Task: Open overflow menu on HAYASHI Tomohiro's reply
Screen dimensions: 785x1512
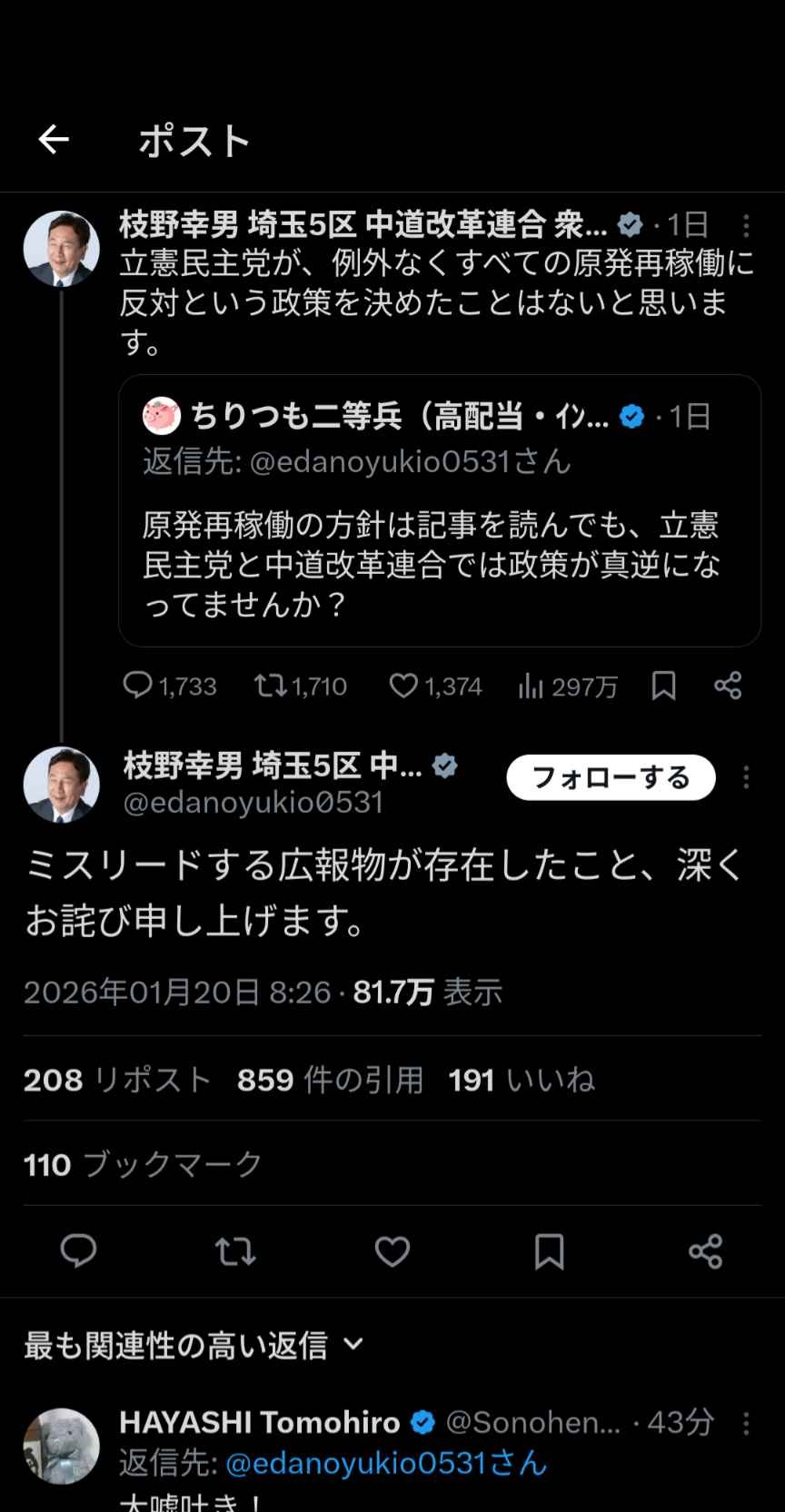Action: (745, 1422)
